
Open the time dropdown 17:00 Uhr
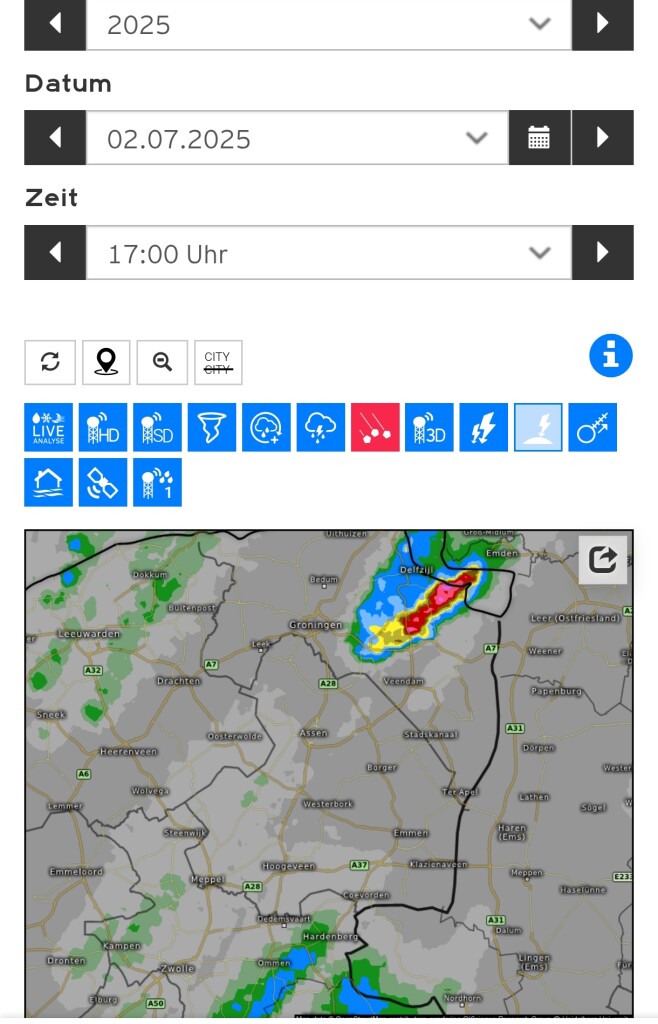pyautogui.click(x=329, y=253)
